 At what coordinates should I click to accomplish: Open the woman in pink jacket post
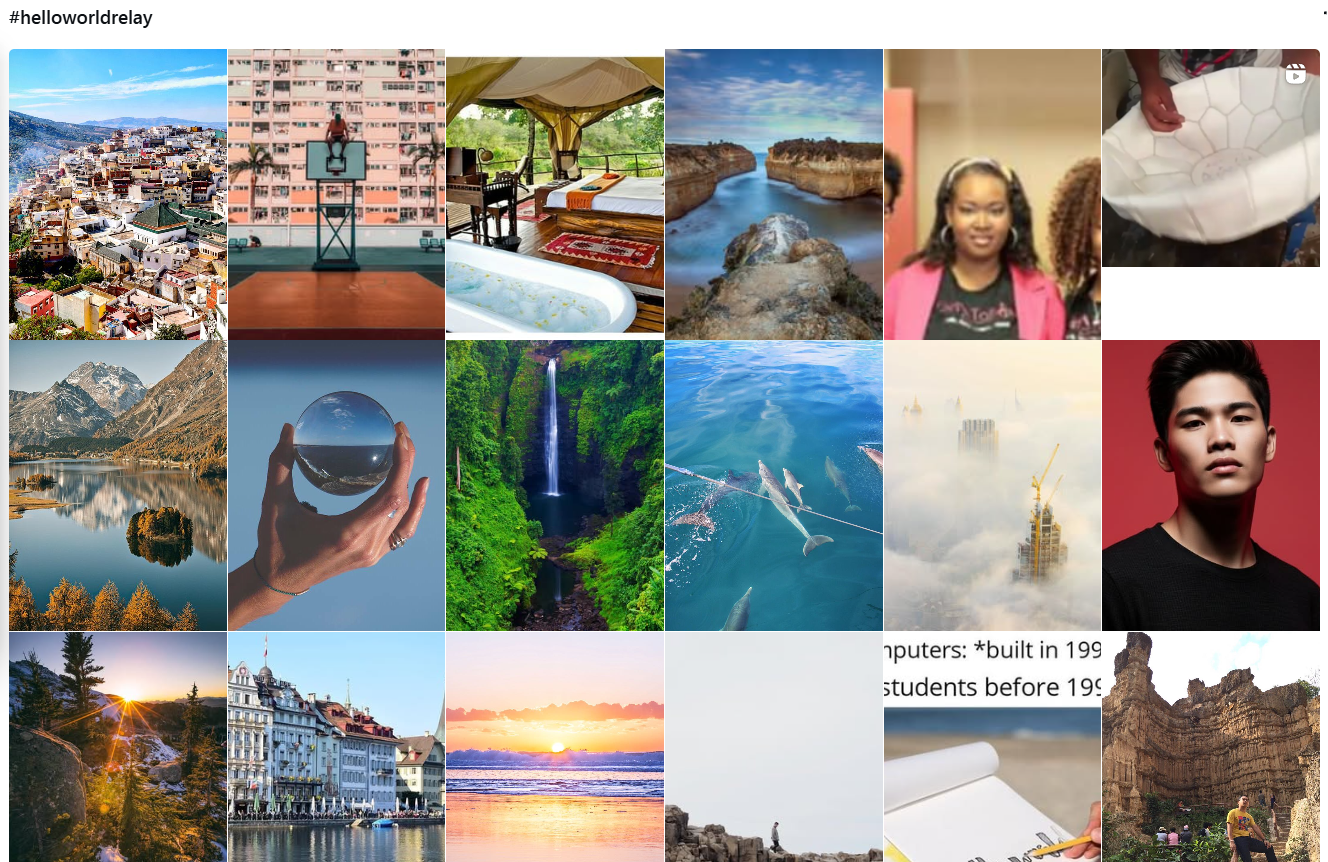991,194
